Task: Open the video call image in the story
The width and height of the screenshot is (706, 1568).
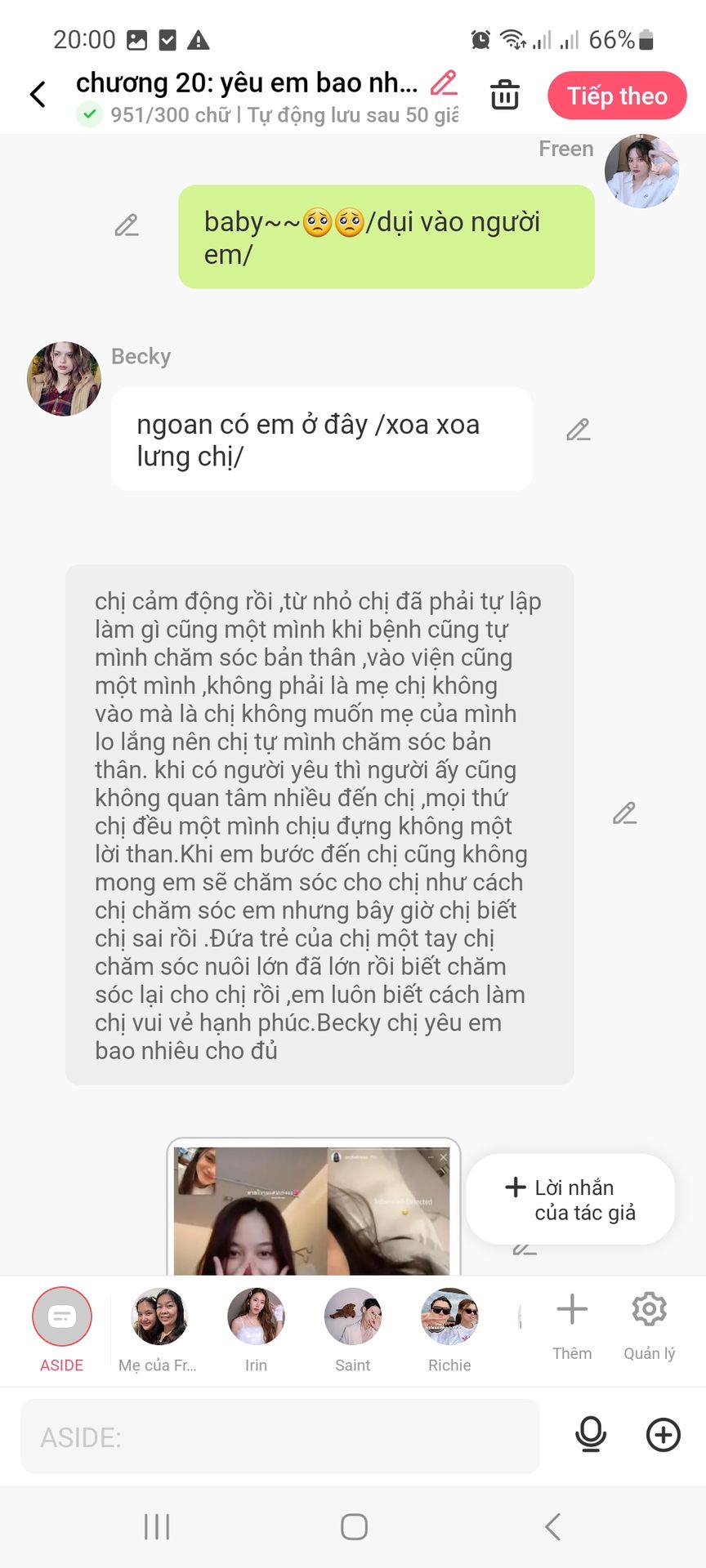Action: (x=313, y=1209)
